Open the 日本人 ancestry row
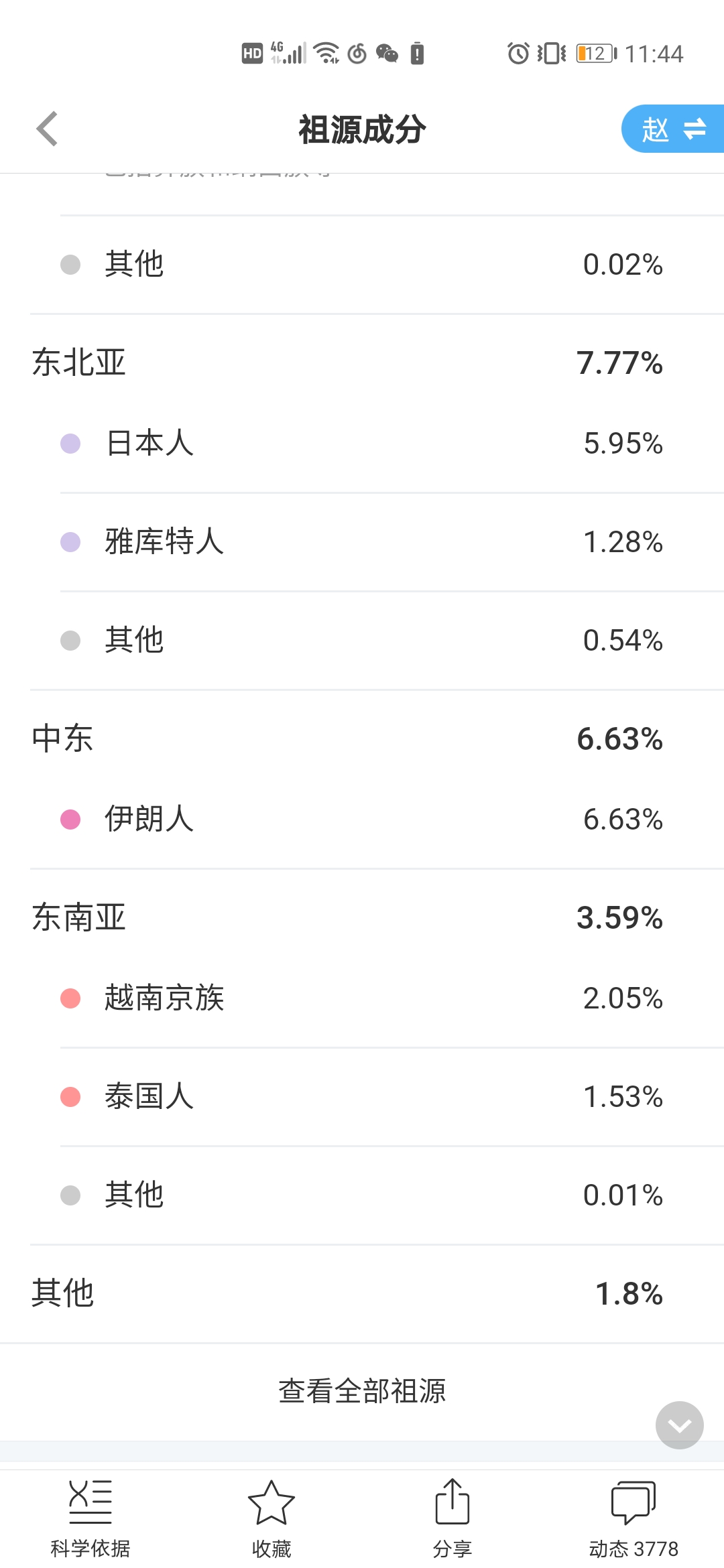The image size is (724, 1568). (362, 444)
